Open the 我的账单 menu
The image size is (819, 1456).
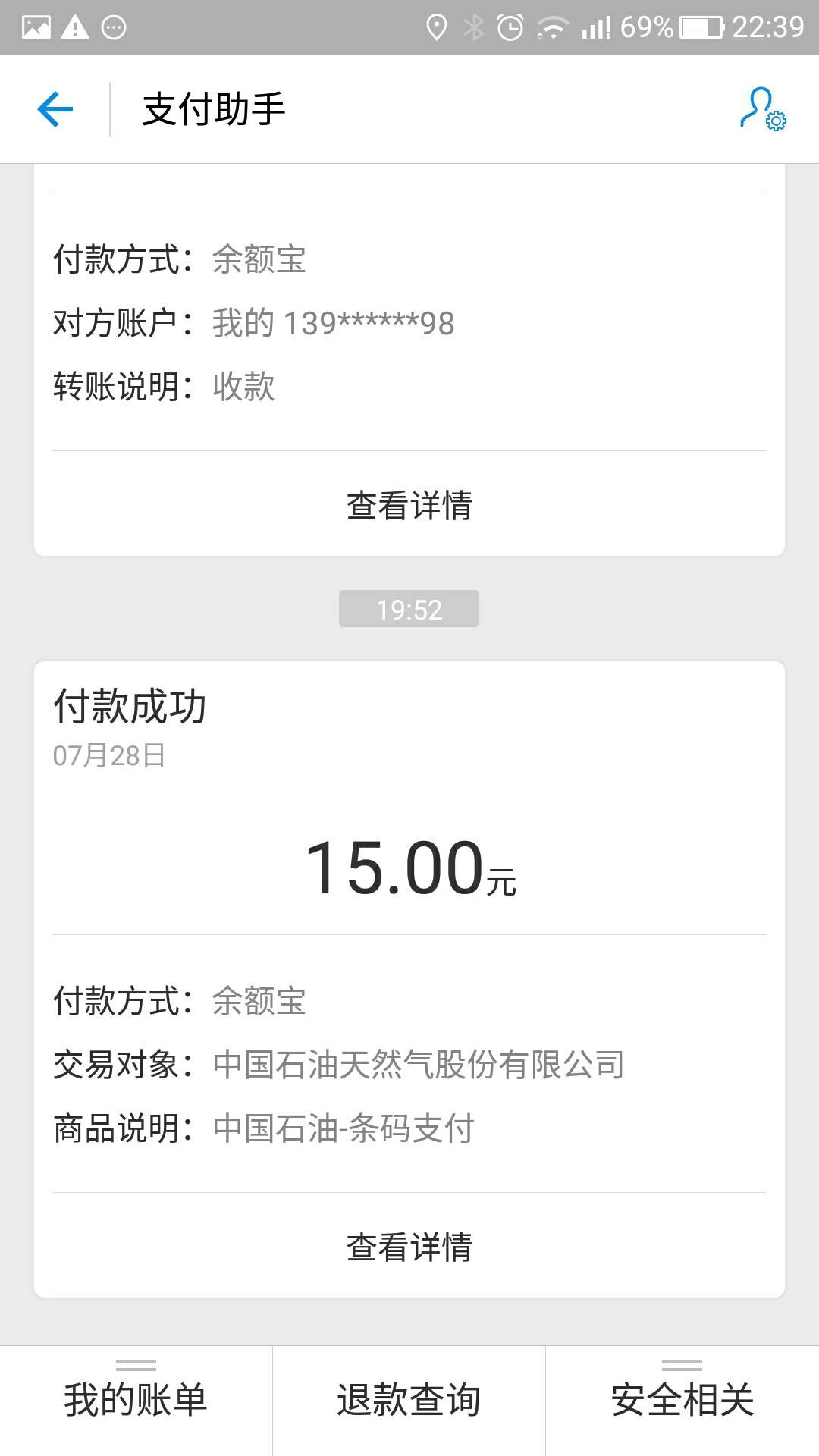136,1401
